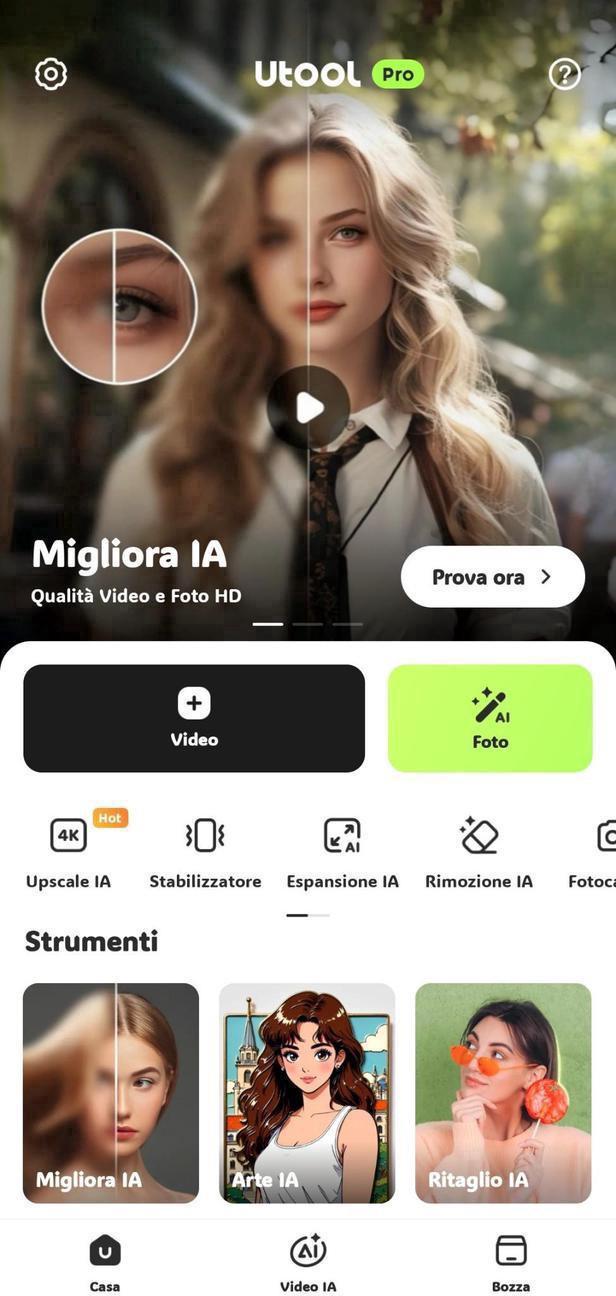Switch to the Casa tab
Screen dimensions: 616x1296
point(104,1262)
